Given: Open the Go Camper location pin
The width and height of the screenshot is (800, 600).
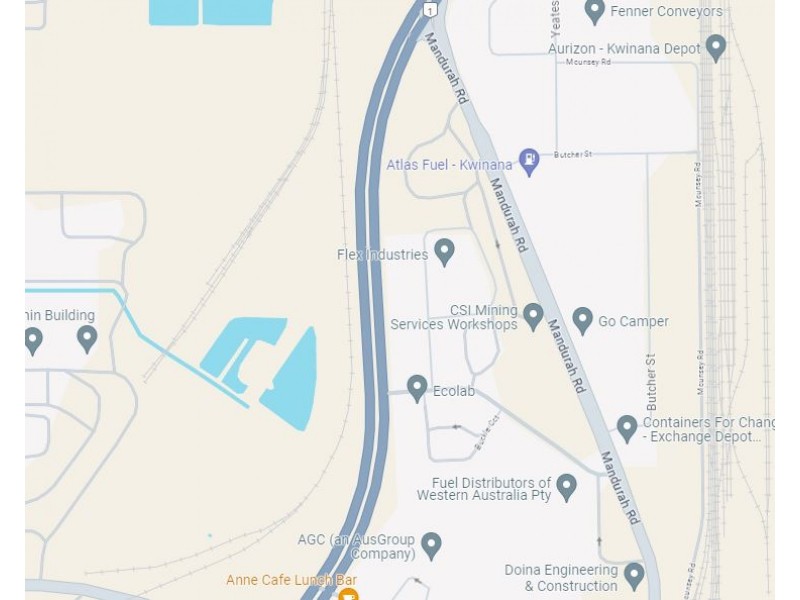Looking at the screenshot, I should pos(582,319).
